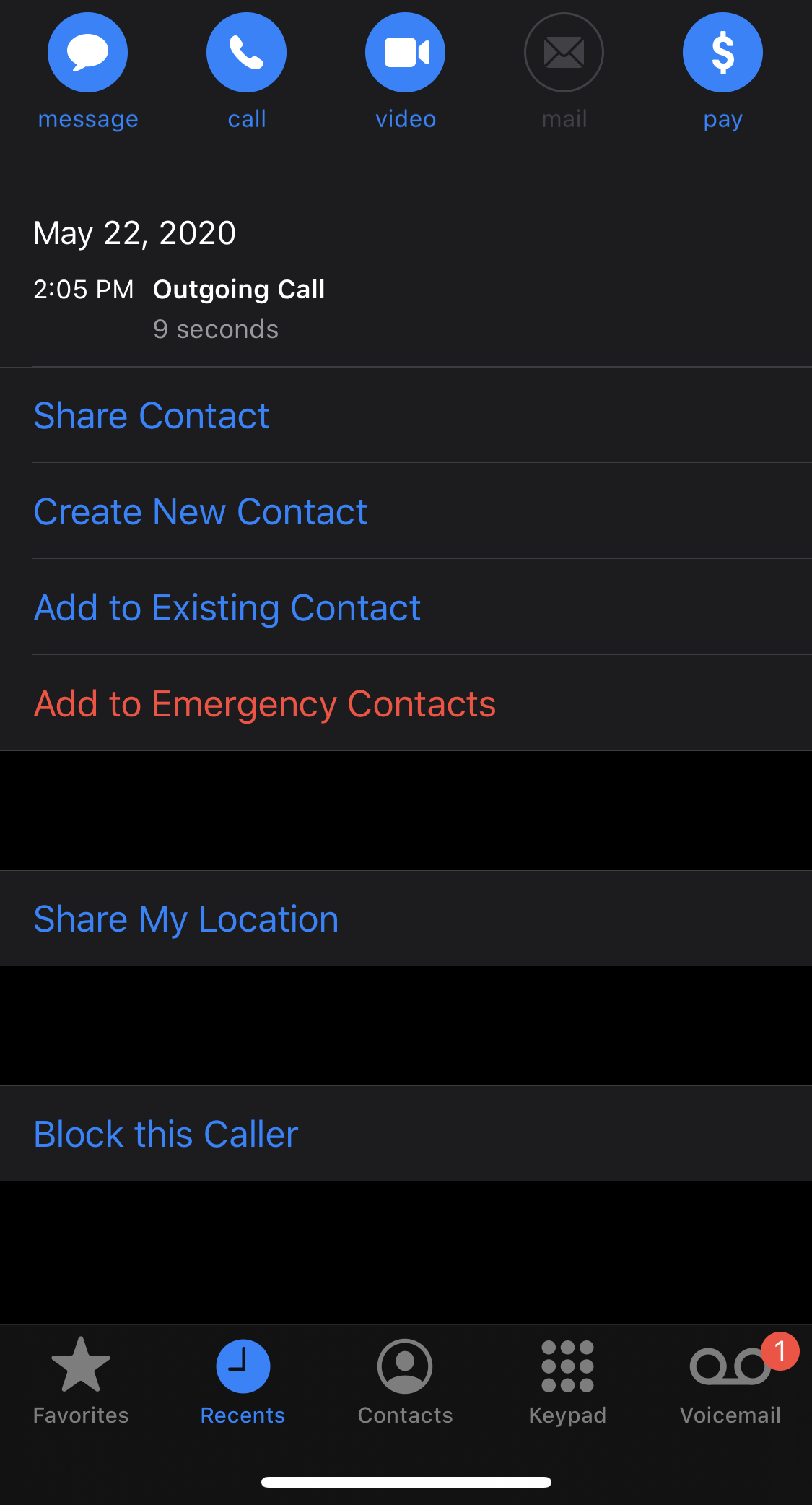Tap the pay button
The width and height of the screenshot is (812, 1505).
pyautogui.click(x=722, y=53)
